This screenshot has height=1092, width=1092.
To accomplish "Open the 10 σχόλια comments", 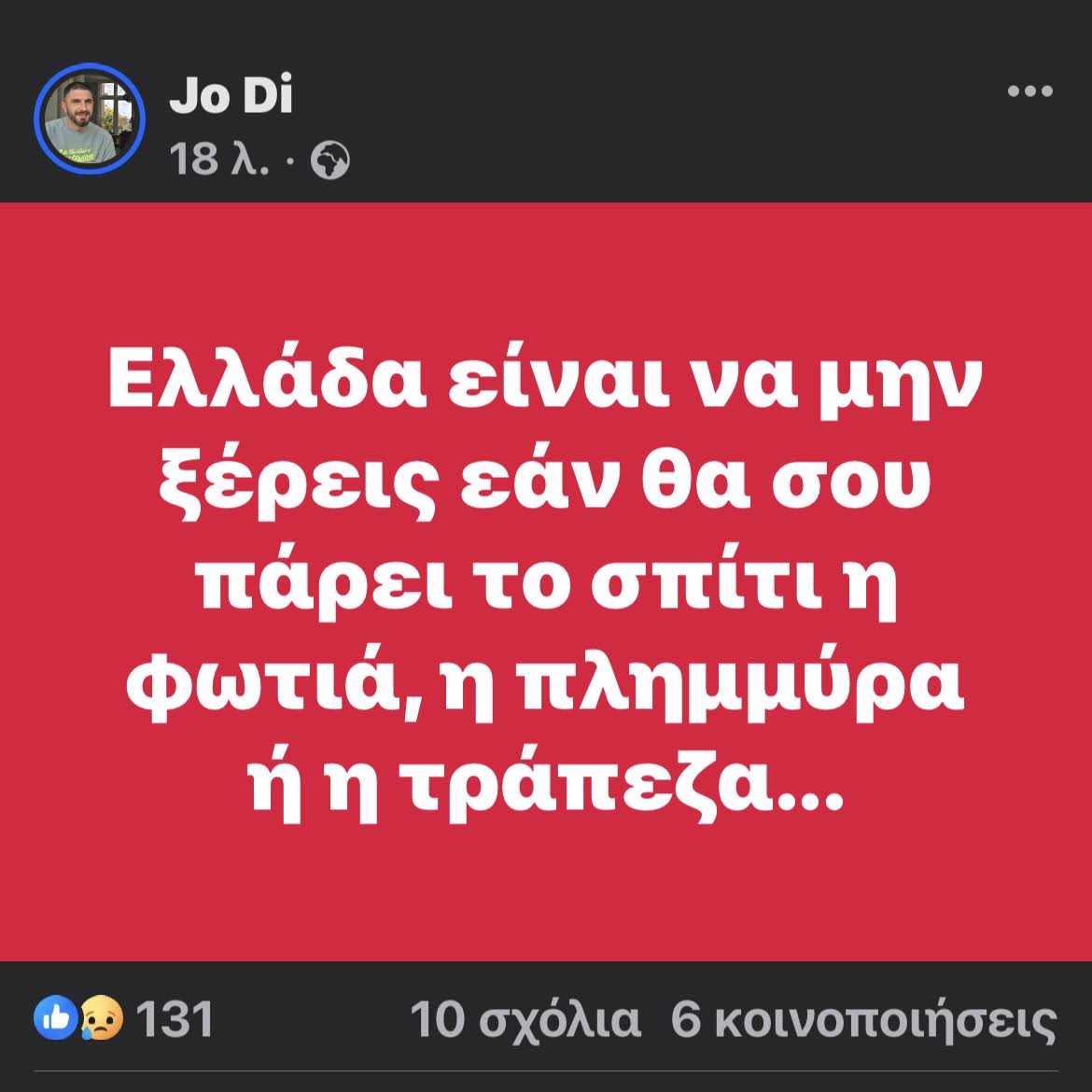I will pos(525,1020).
